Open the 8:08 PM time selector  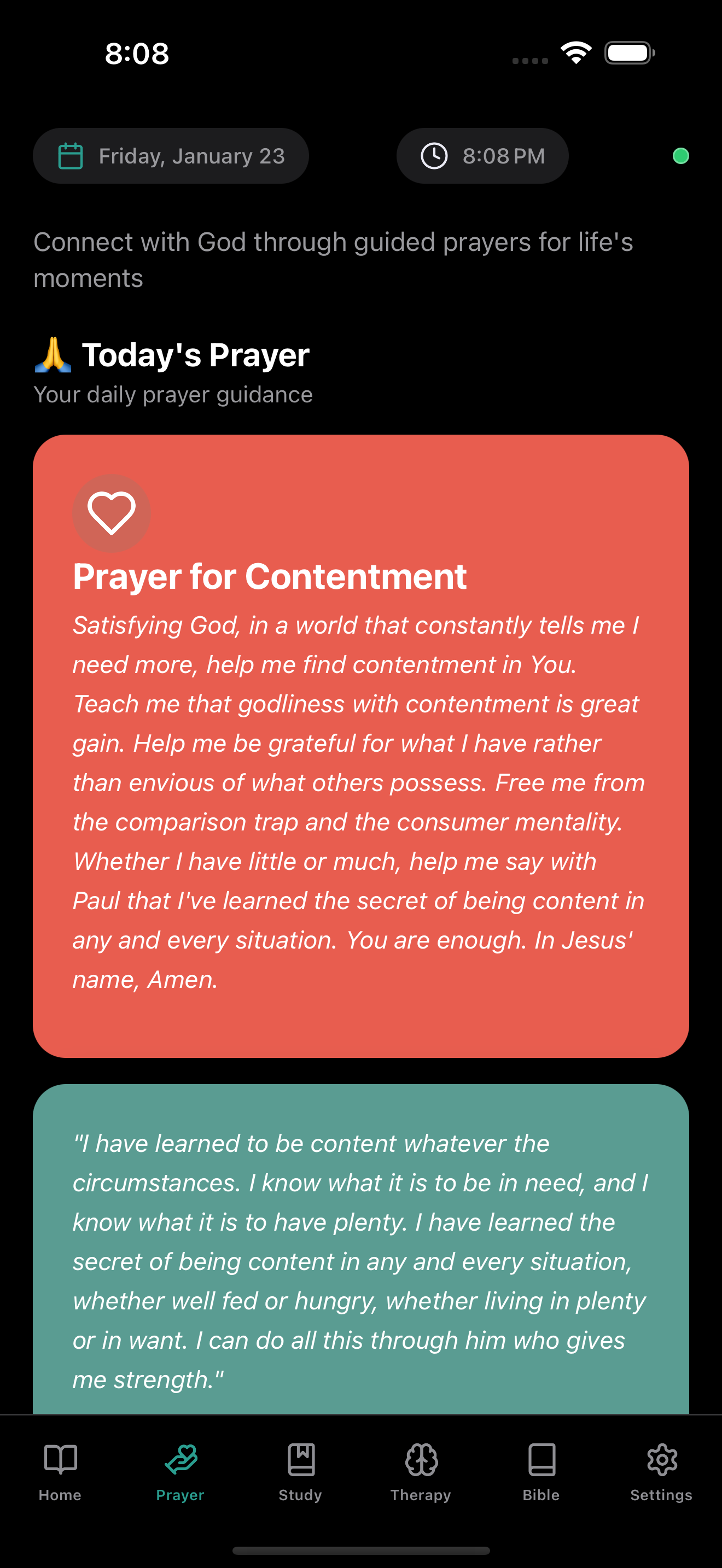pos(482,155)
